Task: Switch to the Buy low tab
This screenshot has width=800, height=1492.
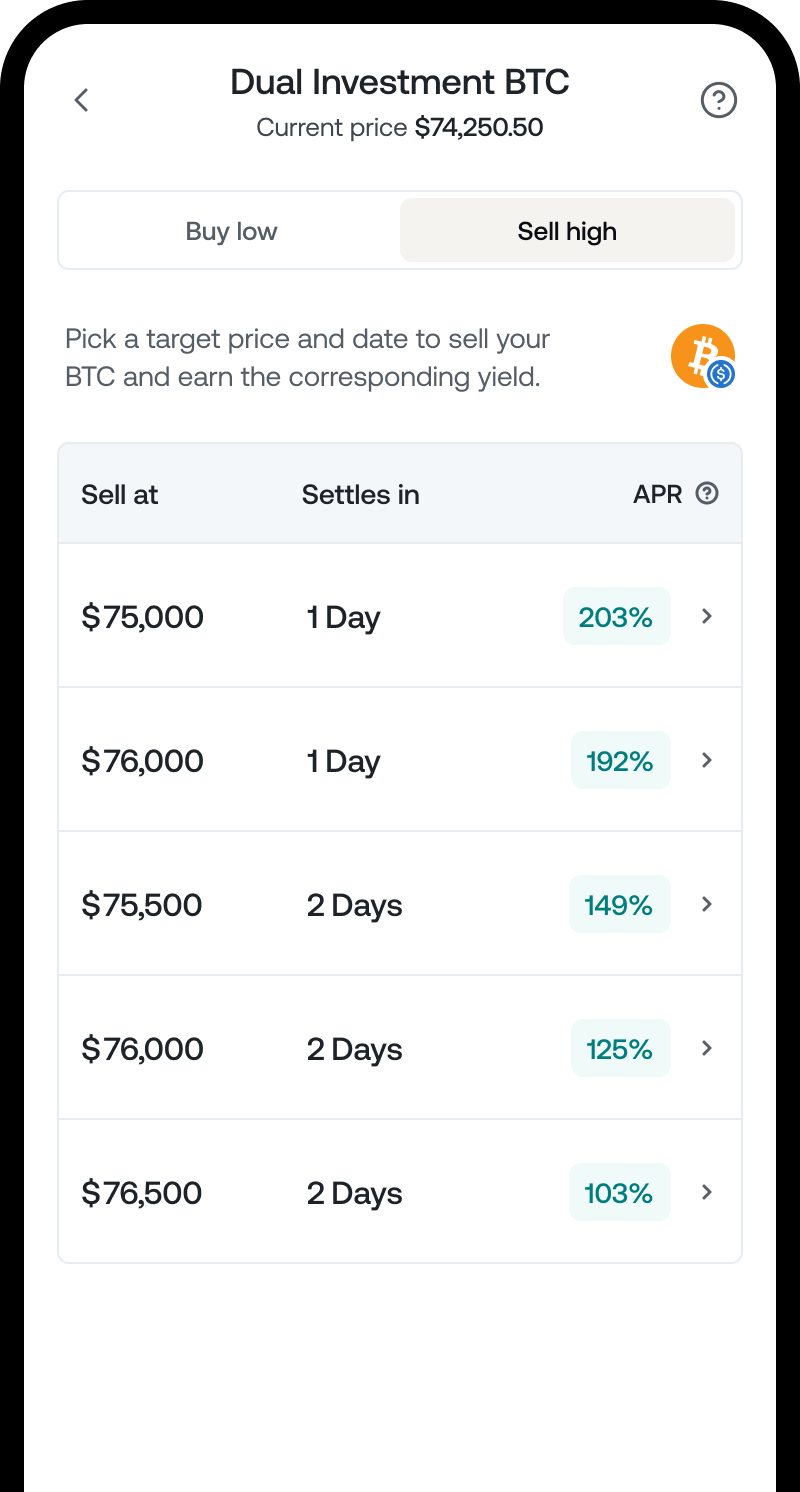Action: (231, 230)
